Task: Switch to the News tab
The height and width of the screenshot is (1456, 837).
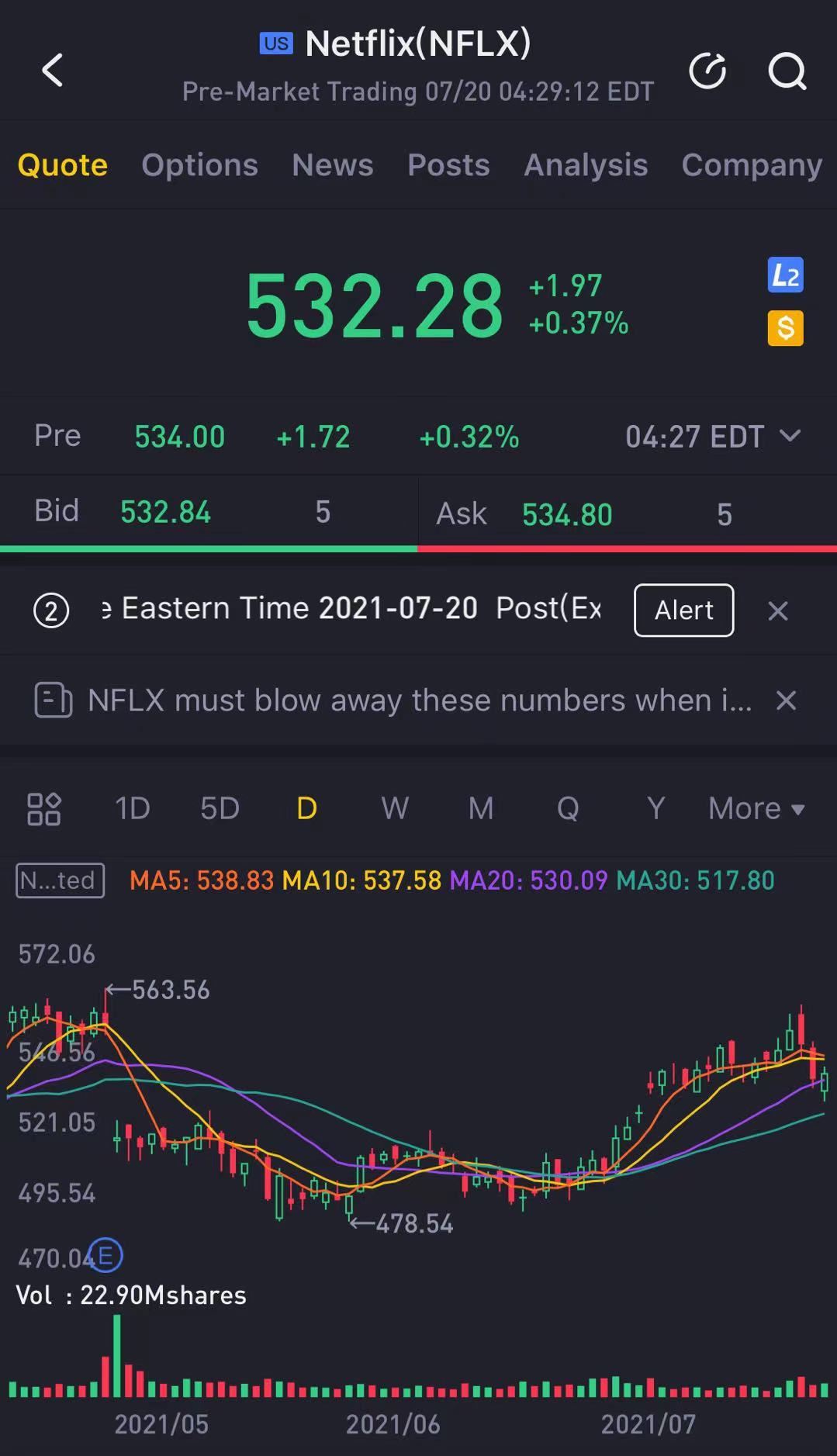Action: [x=332, y=164]
